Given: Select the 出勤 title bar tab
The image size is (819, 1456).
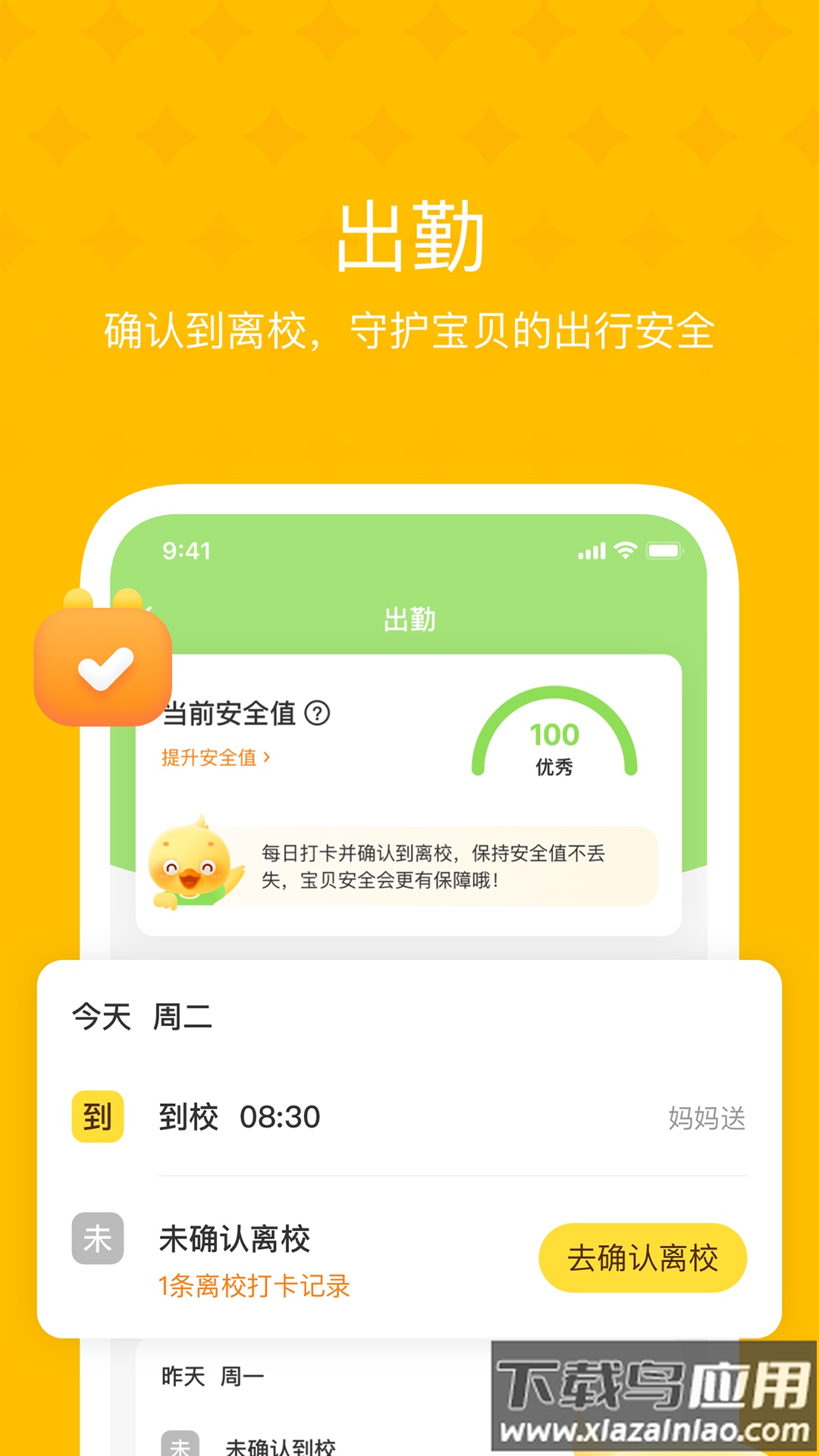Looking at the screenshot, I should pyautogui.click(x=410, y=618).
